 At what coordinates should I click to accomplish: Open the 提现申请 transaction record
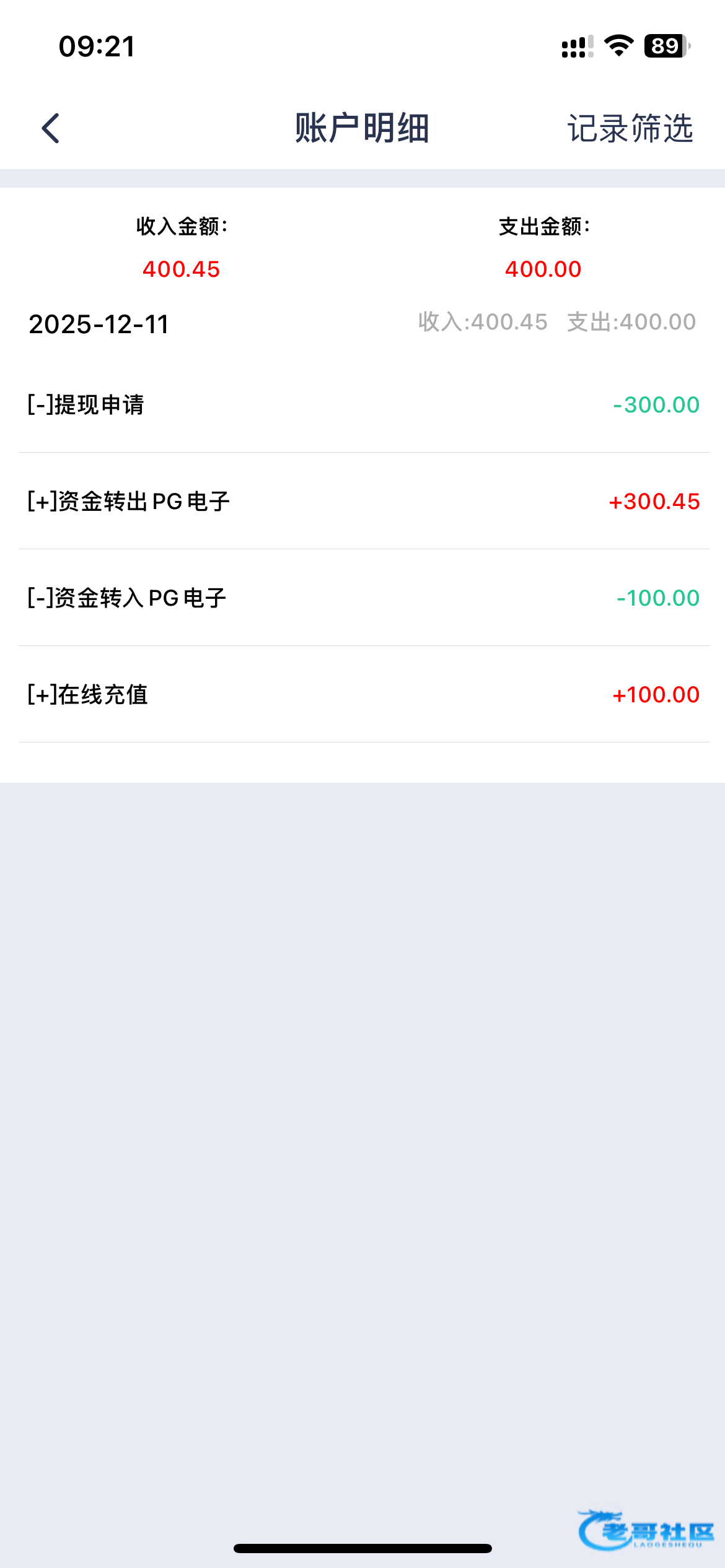click(x=362, y=405)
